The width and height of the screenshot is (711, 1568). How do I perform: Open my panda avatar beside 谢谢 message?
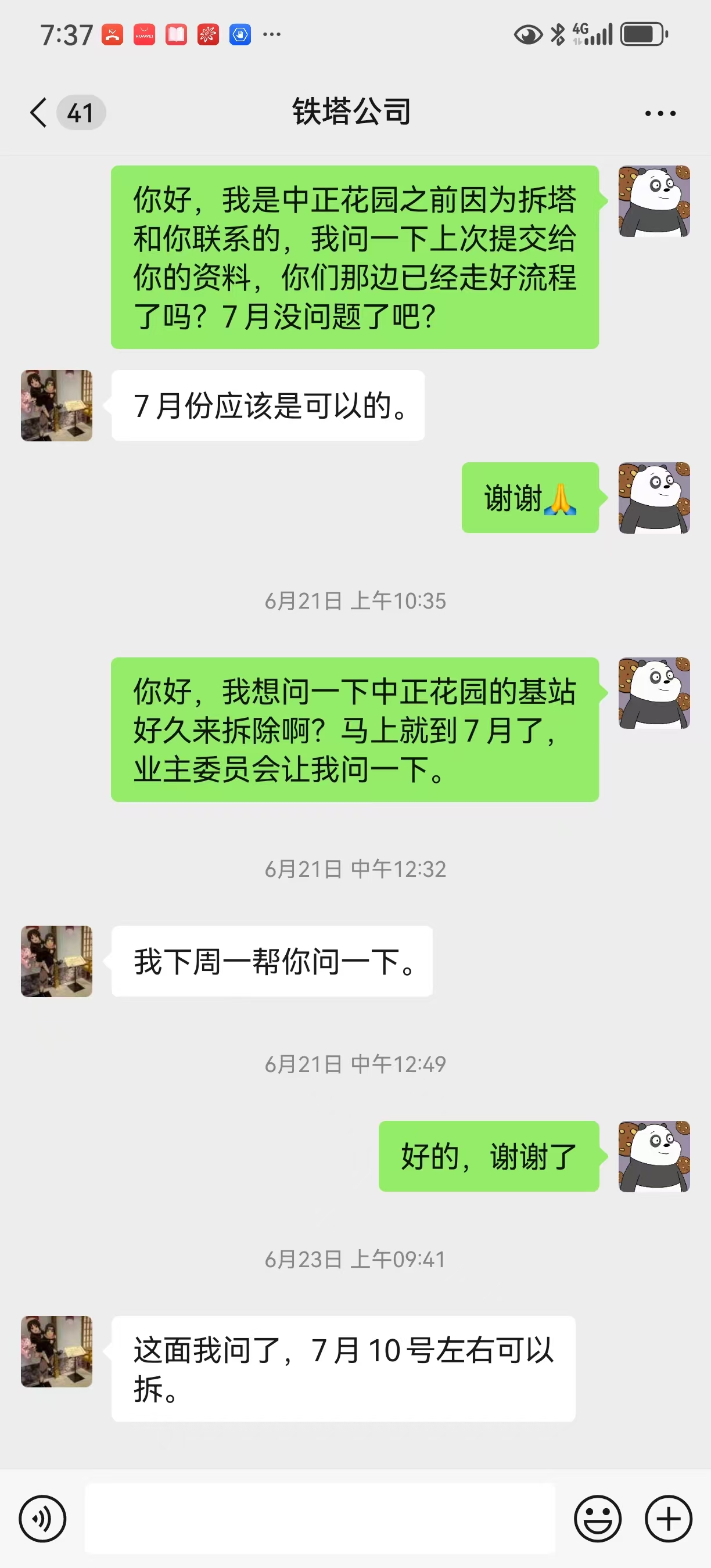click(x=653, y=497)
